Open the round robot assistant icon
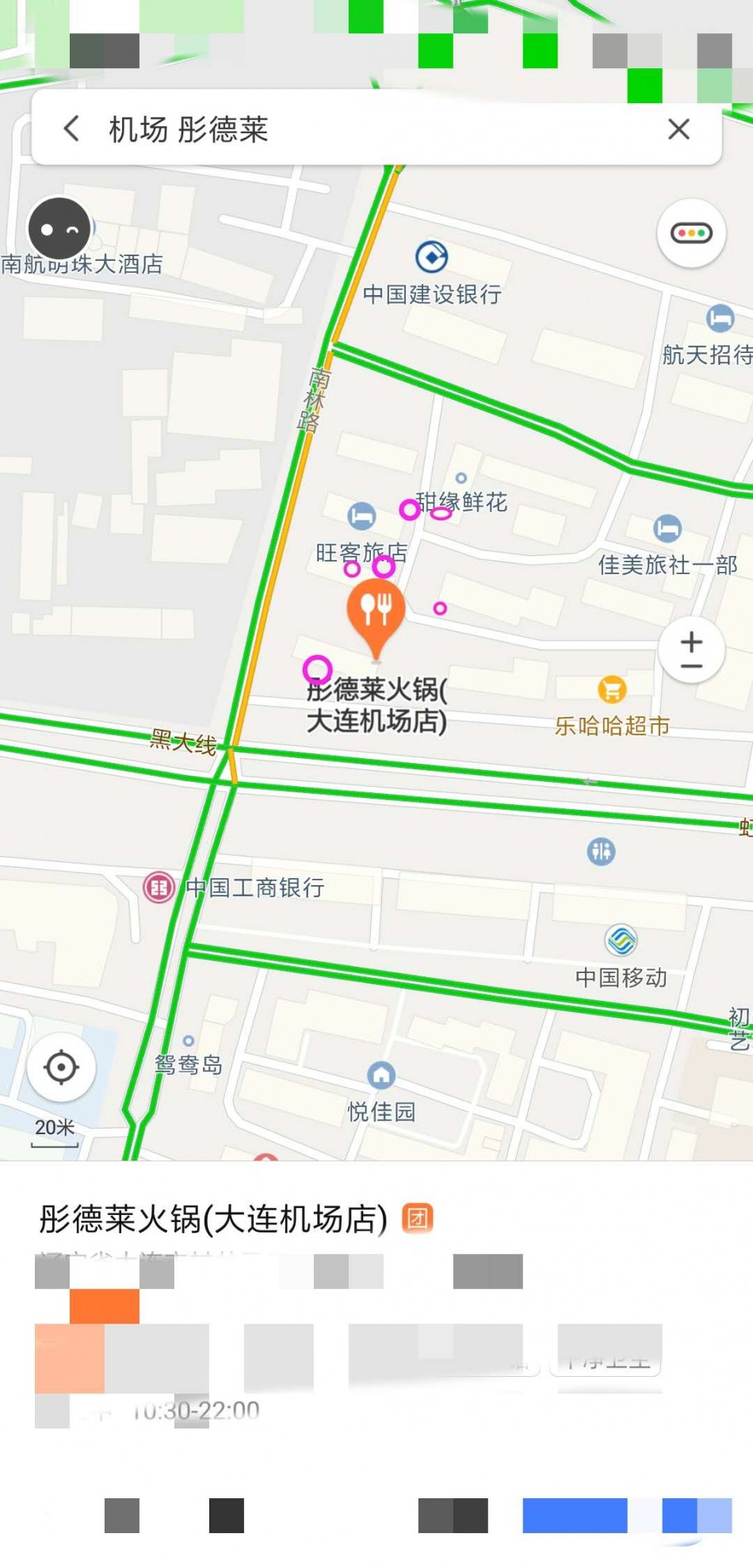The height and width of the screenshot is (1568, 753). click(59, 229)
